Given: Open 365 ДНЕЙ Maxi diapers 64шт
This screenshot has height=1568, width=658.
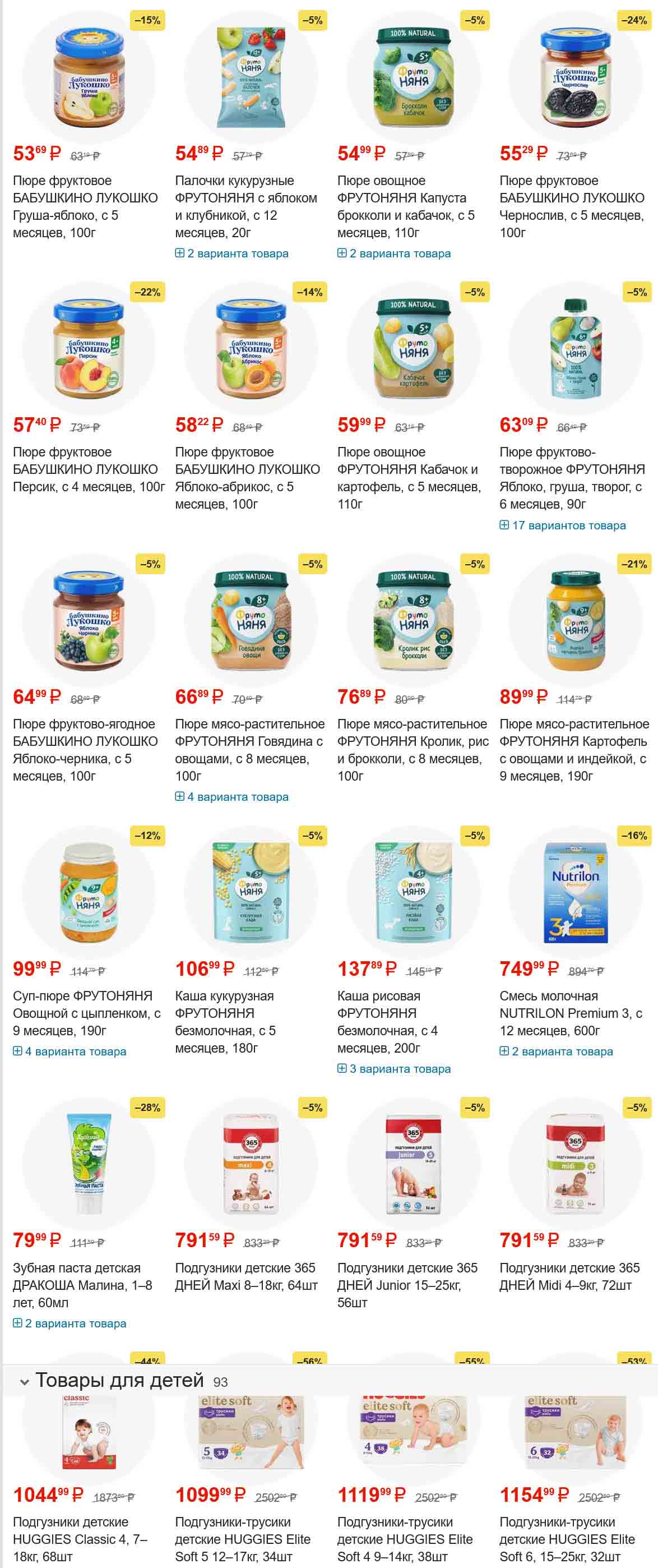Looking at the screenshot, I should point(245,1276).
